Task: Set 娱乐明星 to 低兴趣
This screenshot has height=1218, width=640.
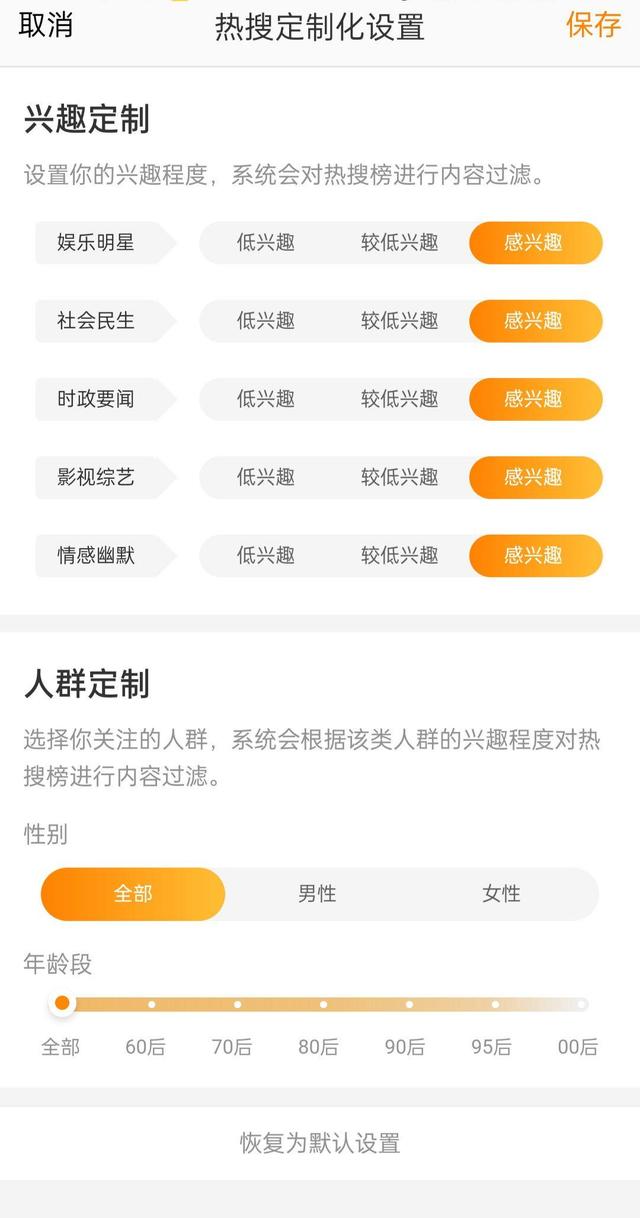Action: tap(265, 243)
